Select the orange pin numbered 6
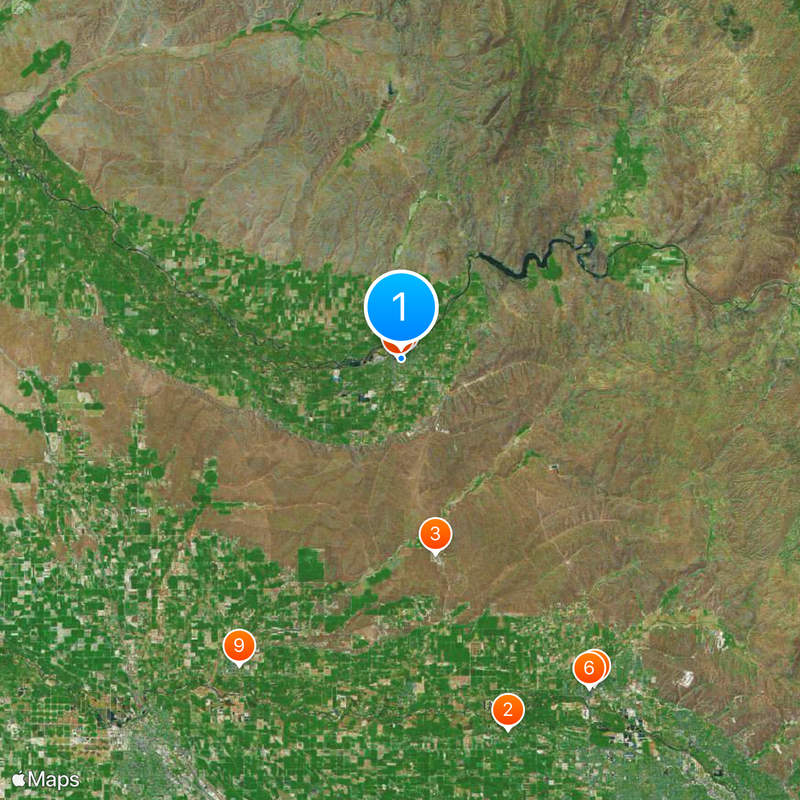 click(589, 667)
